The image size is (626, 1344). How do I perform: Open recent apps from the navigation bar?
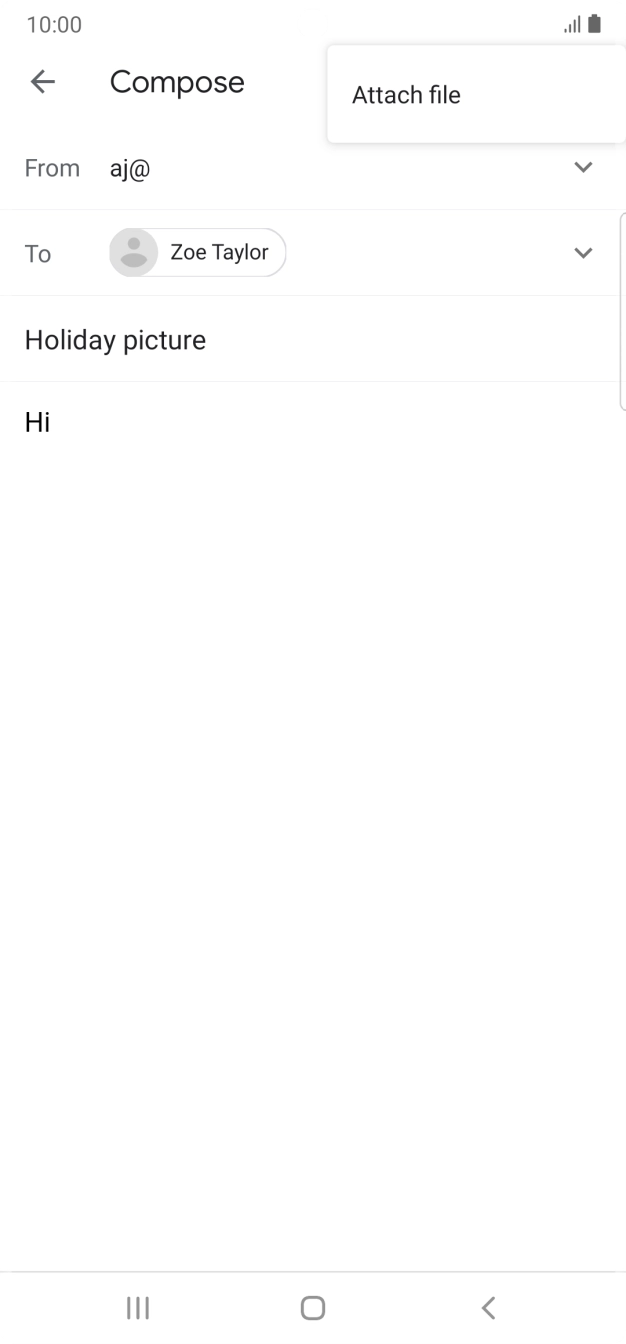(x=138, y=1307)
